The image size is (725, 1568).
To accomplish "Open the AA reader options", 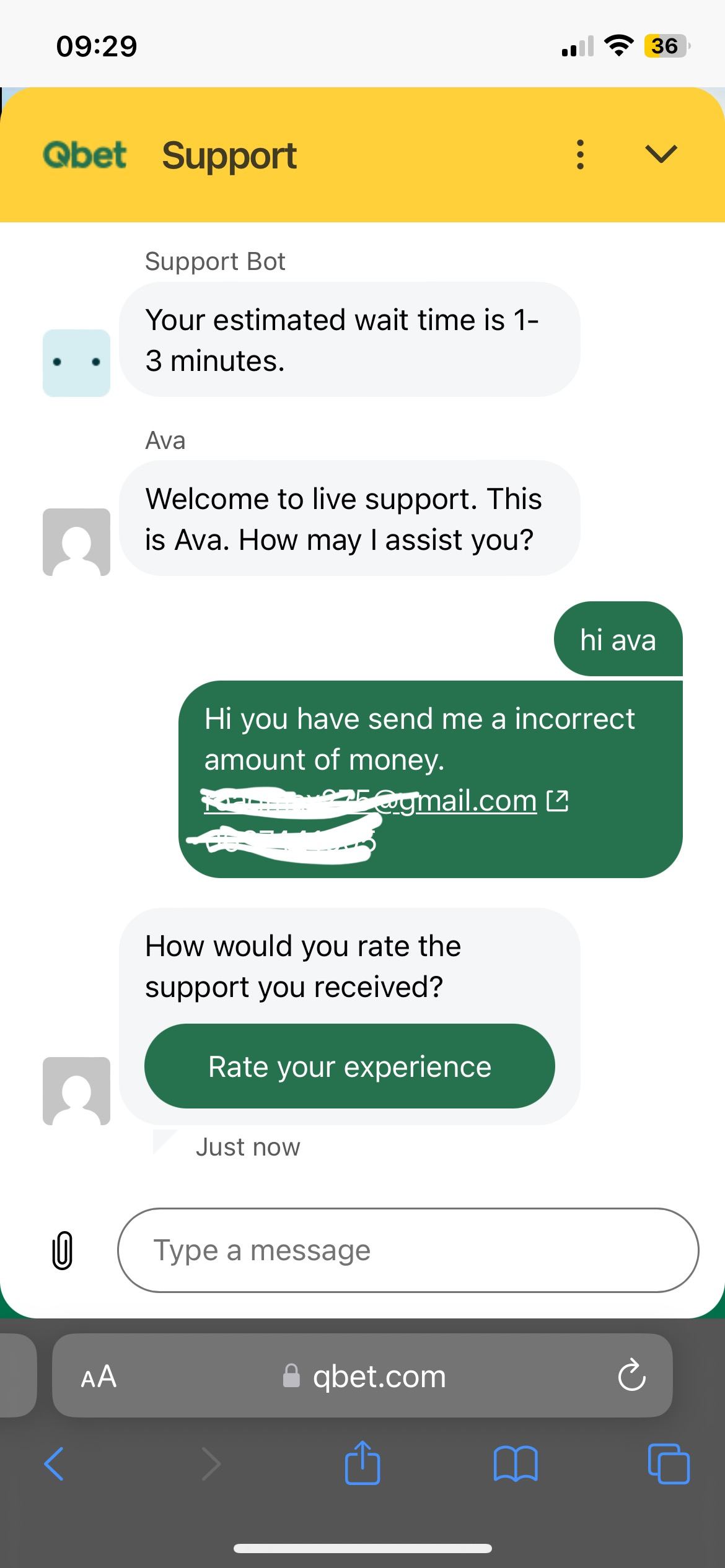I will tap(99, 1376).
